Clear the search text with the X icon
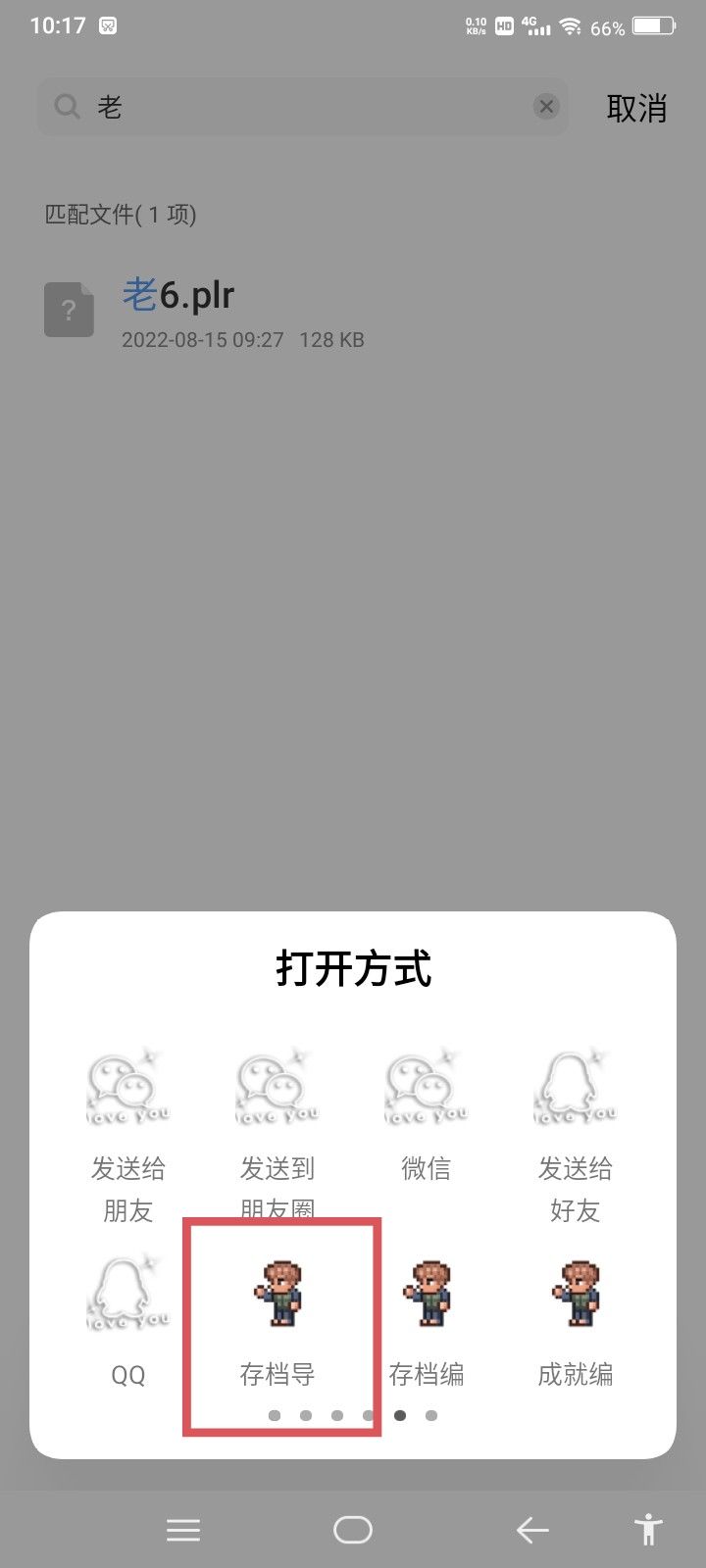Image resolution: width=706 pixels, height=1568 pixels. click(546, 107)
